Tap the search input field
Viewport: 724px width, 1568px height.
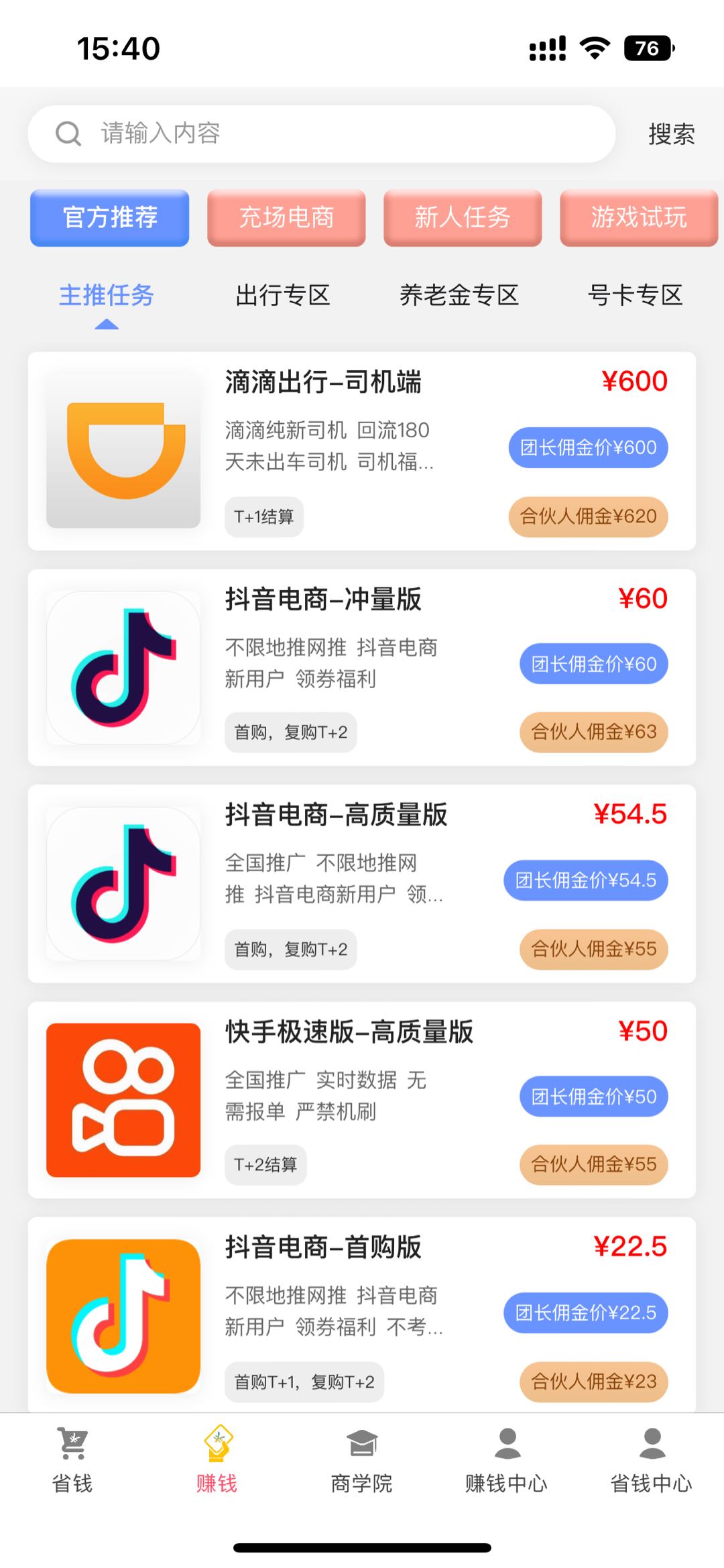(x=322, y=133)
